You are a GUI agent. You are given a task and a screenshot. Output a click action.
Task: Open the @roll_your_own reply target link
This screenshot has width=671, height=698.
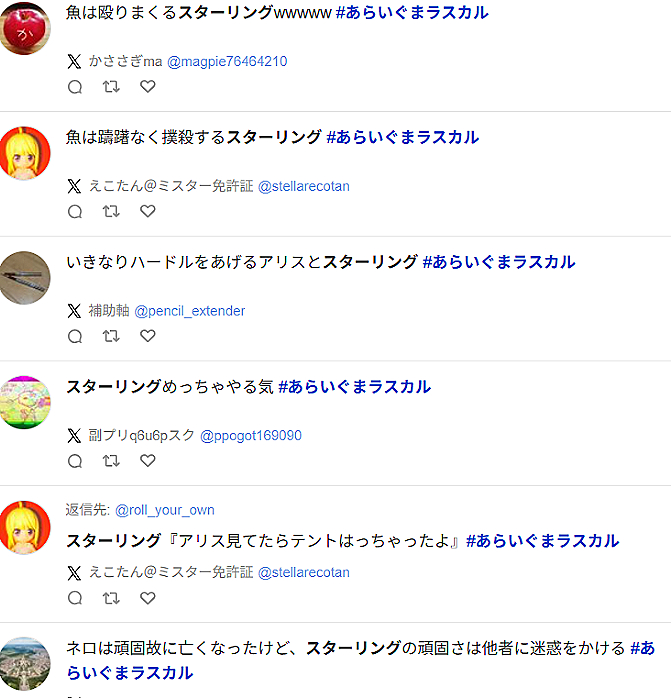click(165, 510)
